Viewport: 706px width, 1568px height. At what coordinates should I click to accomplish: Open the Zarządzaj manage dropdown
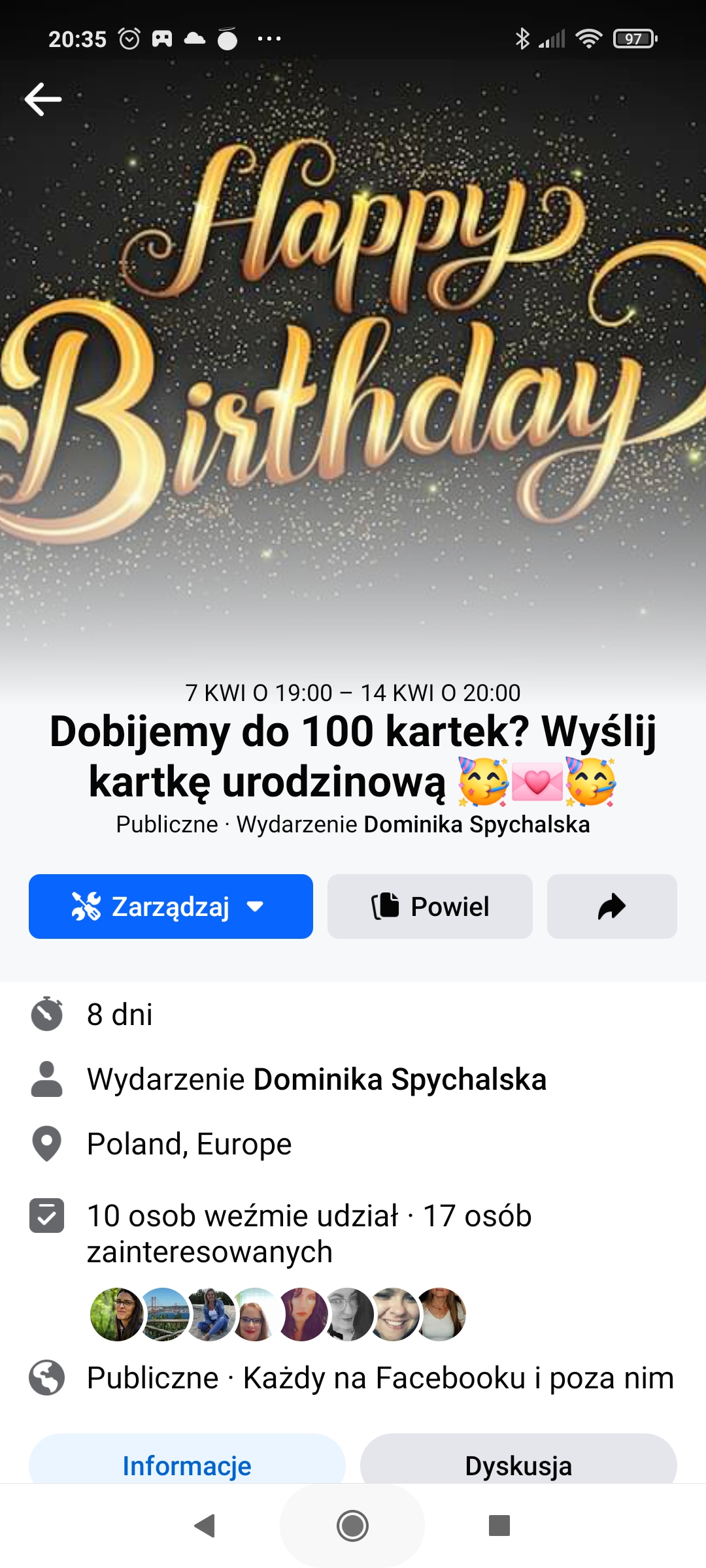pyautogui.click(x=171, y=906)
